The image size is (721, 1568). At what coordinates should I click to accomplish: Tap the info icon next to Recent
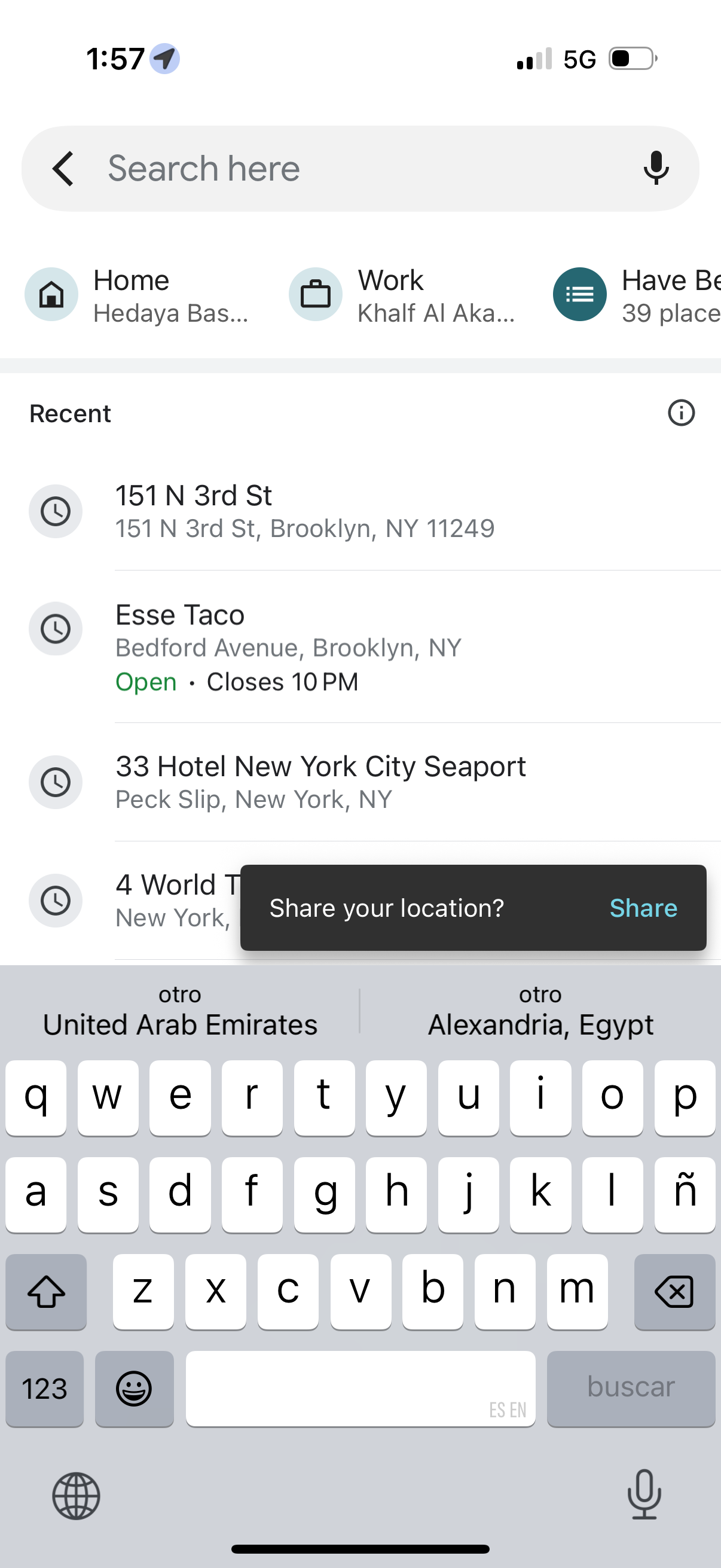(681, 413)
